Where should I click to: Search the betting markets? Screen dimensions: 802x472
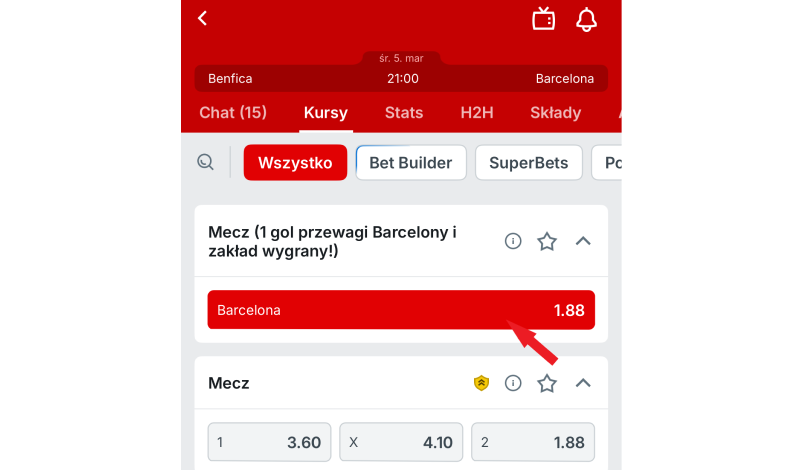pos(206,162)
